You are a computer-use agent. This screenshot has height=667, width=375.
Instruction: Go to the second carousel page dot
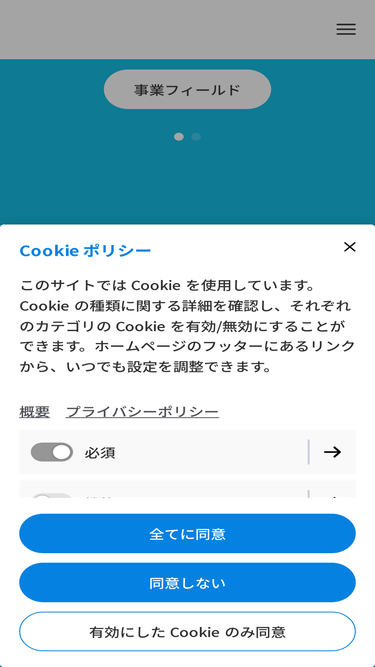coord(196,137)
